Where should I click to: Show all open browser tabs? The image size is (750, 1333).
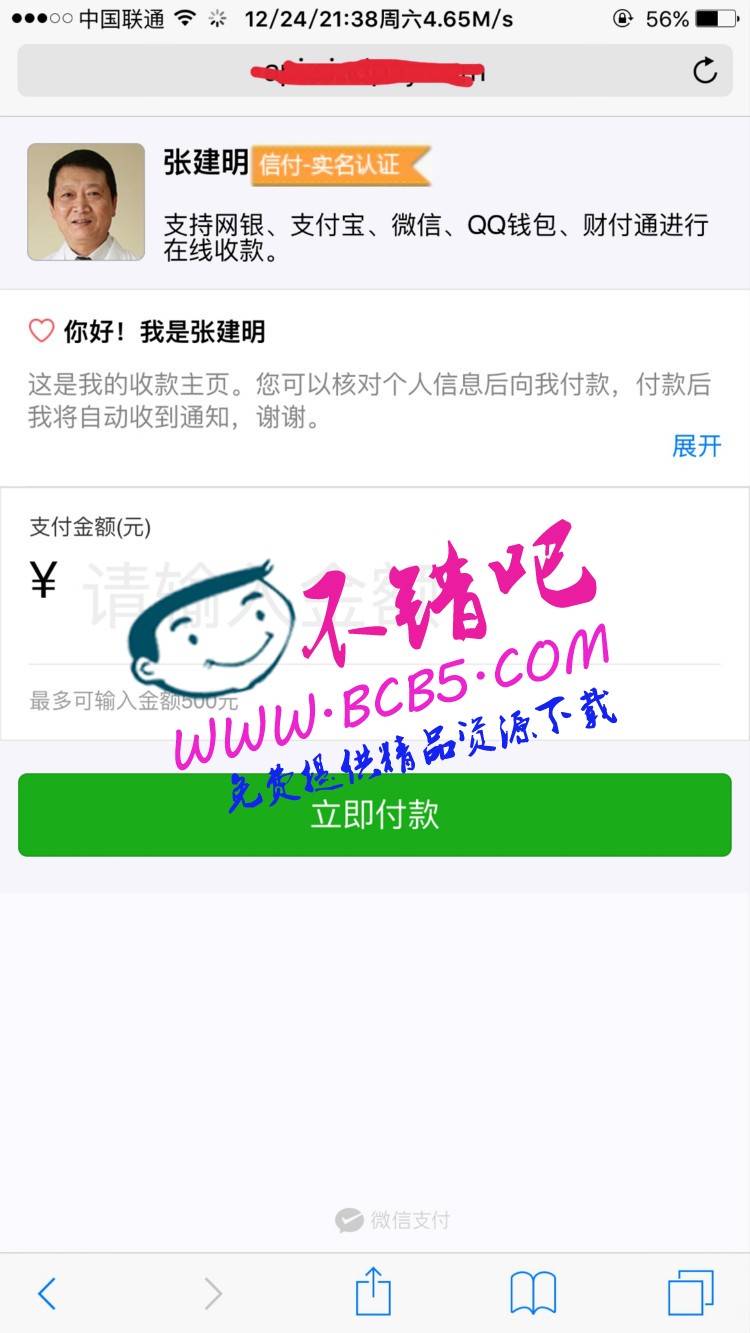[x=690, y=1292]
